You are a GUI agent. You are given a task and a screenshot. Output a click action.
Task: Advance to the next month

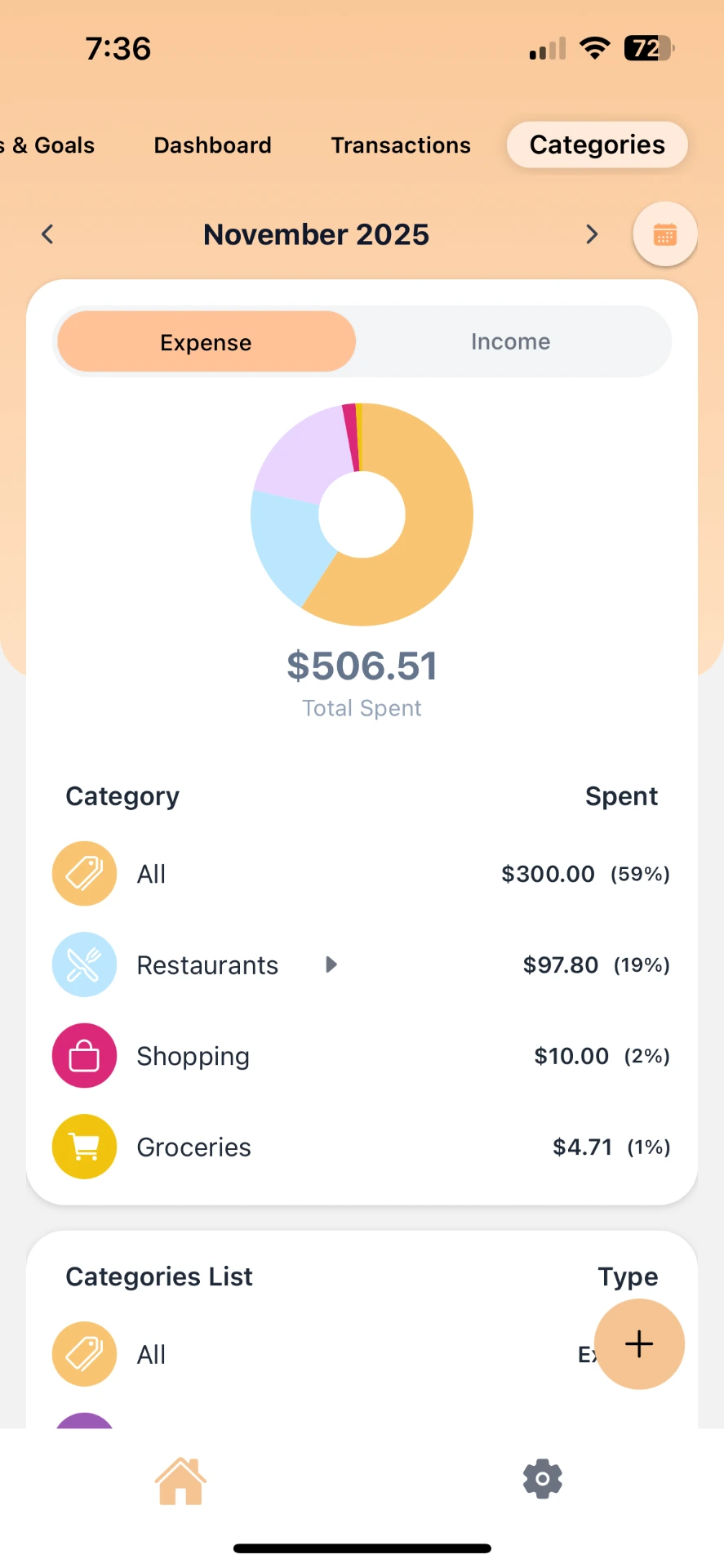[x=592, y=234]
